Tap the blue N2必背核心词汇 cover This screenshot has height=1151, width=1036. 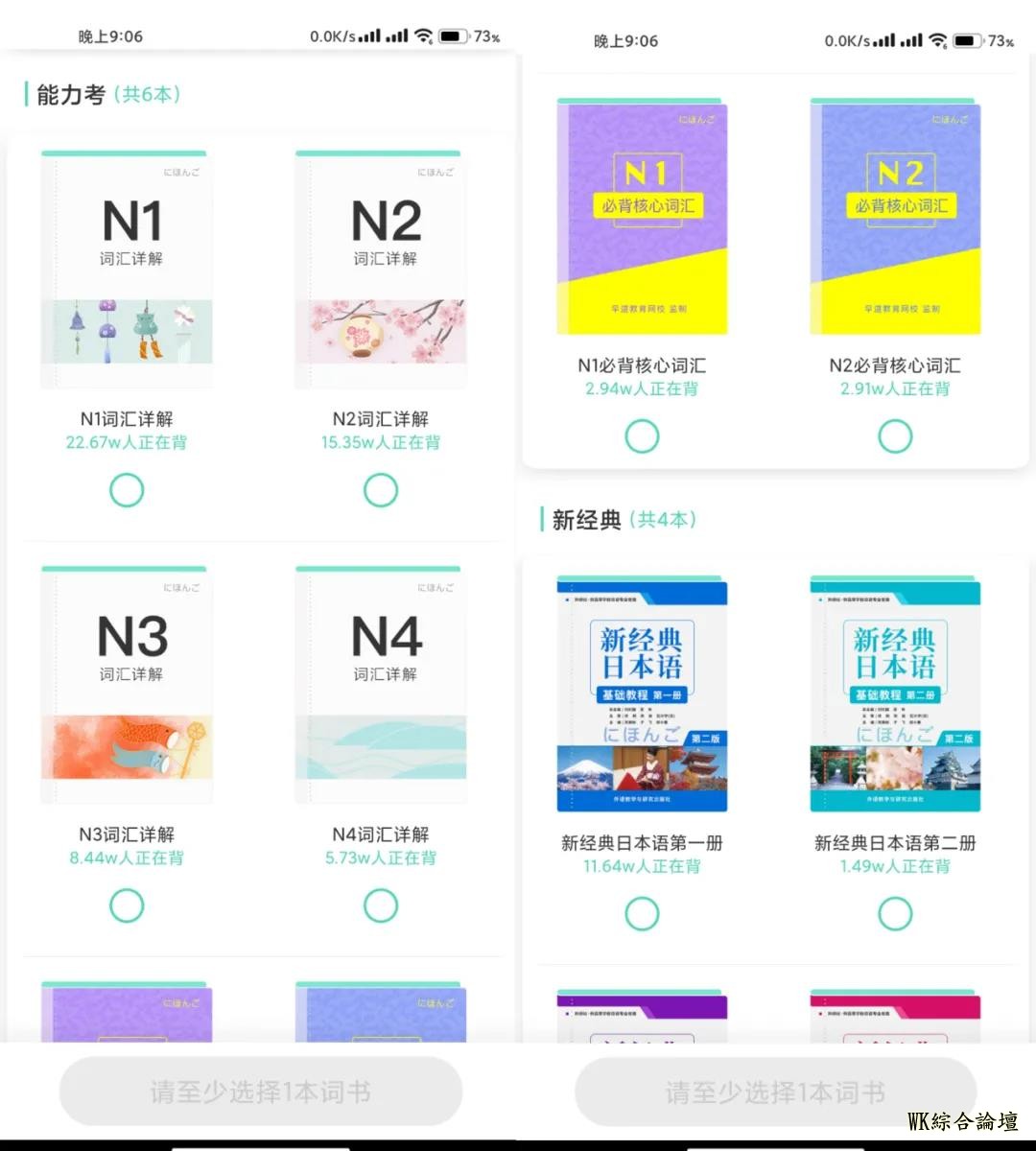click(x=895, y=218)
